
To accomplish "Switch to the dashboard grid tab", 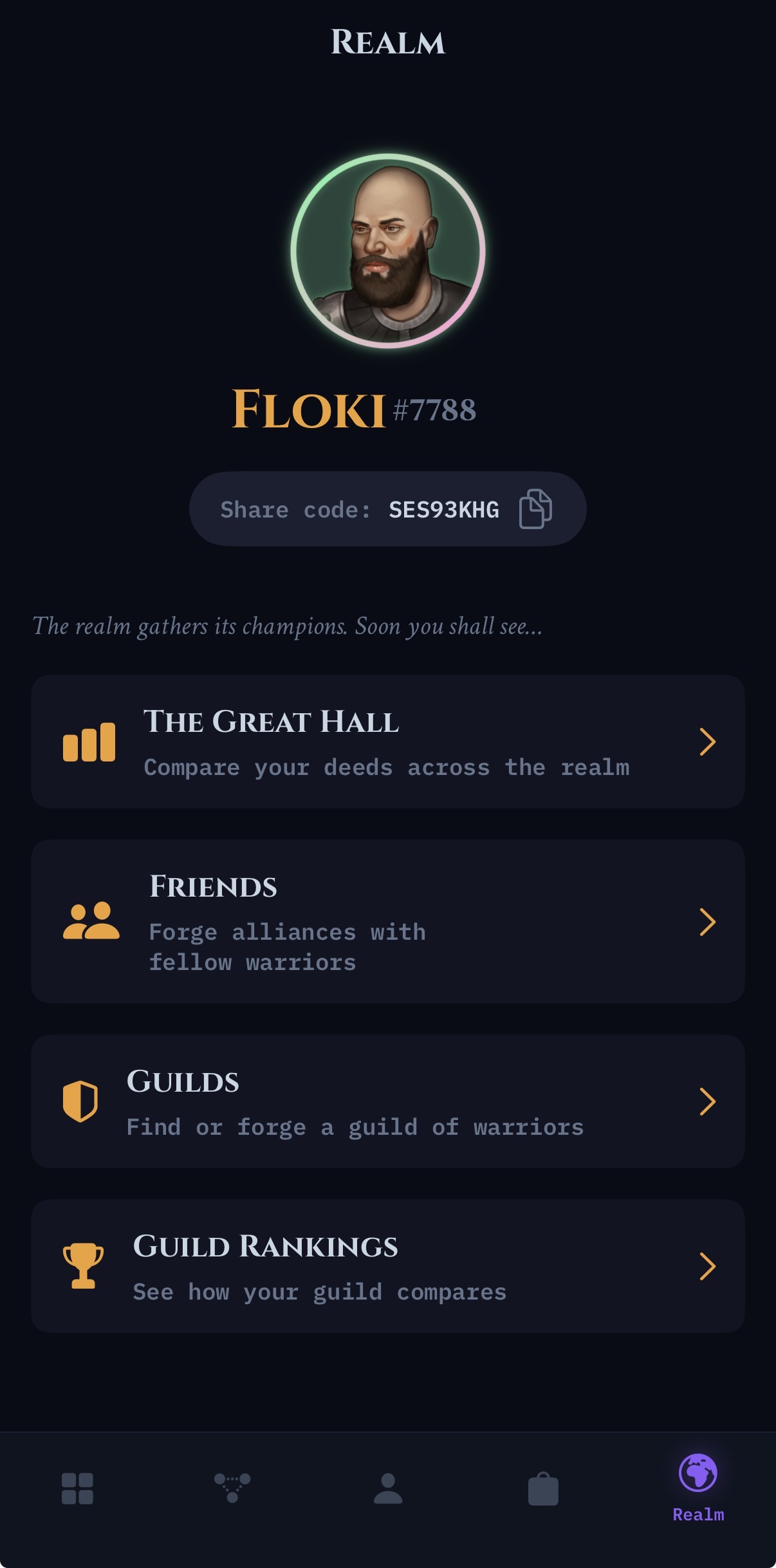I will point(77,1489).
